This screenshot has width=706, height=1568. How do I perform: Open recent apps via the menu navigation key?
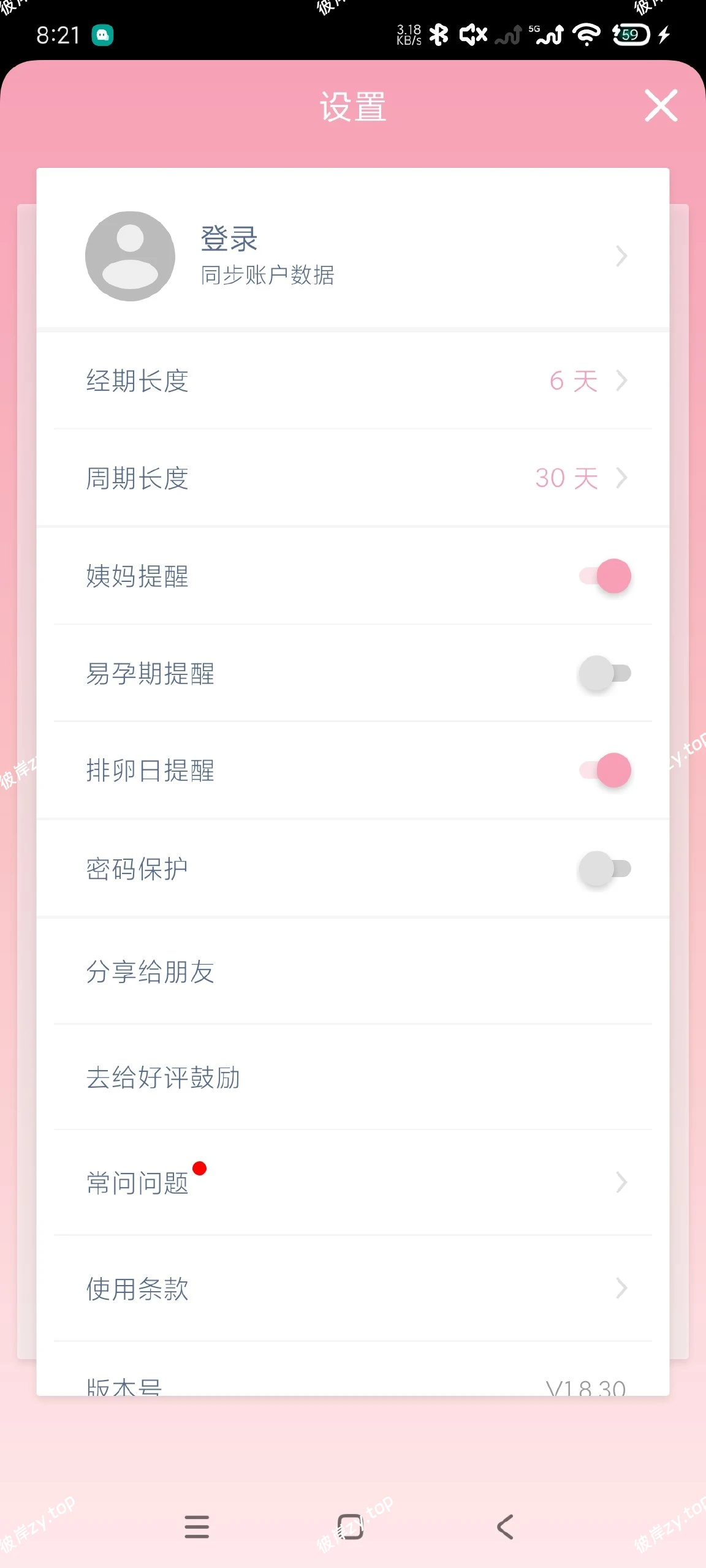tap(196, 1528)
